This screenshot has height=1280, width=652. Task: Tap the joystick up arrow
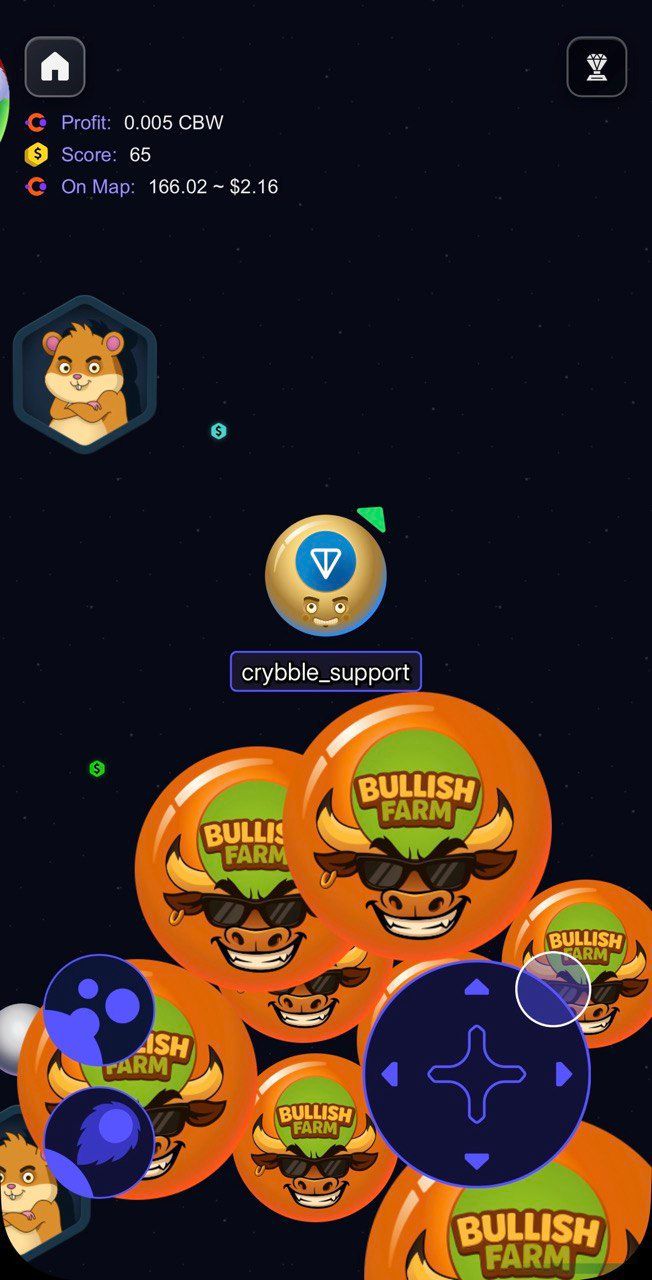tap(477, 988)
